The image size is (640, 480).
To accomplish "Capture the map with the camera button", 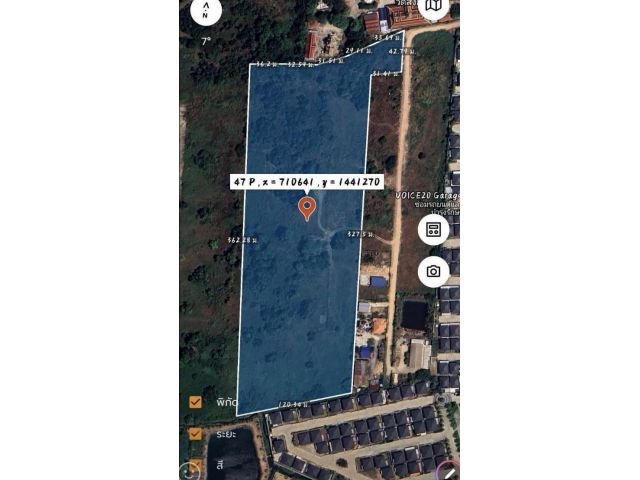I will point(433,271).
